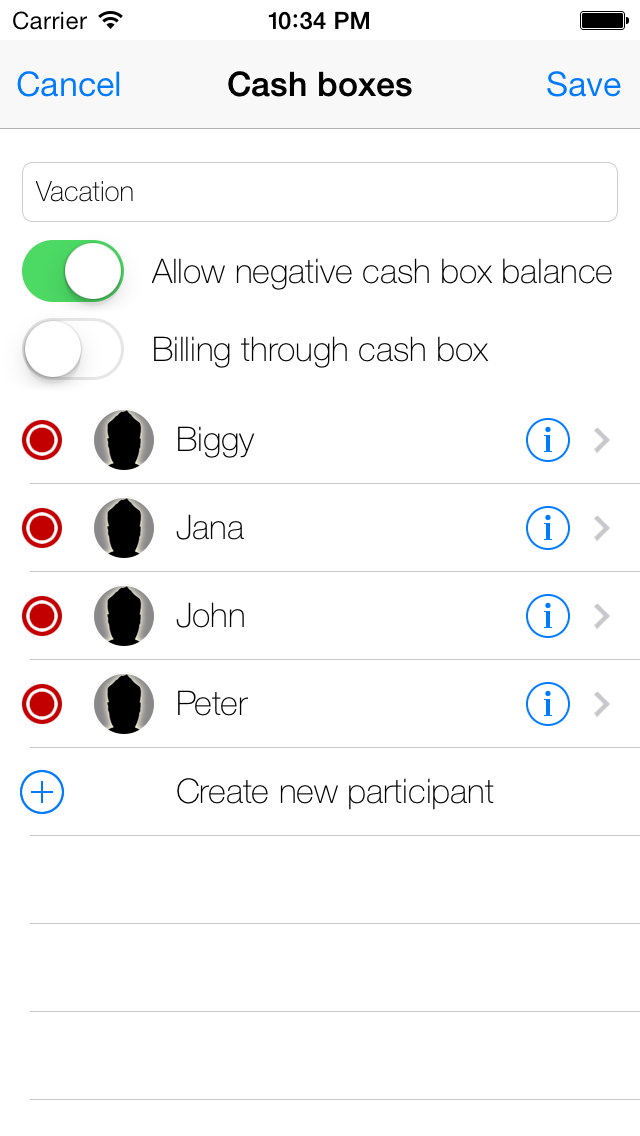Show info for Jana
640x1136 pixels.
pos(547,528)
